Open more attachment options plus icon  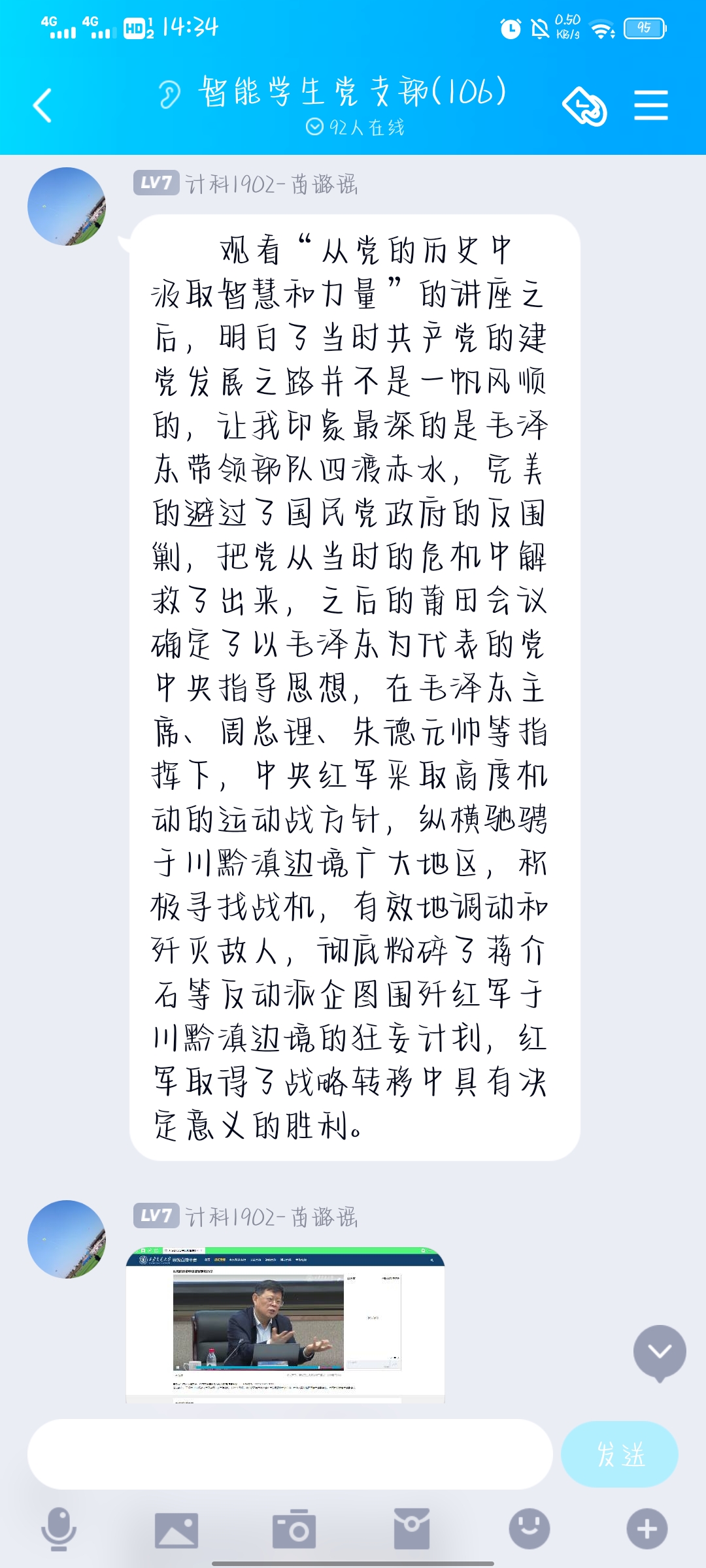click(647, 1529)
